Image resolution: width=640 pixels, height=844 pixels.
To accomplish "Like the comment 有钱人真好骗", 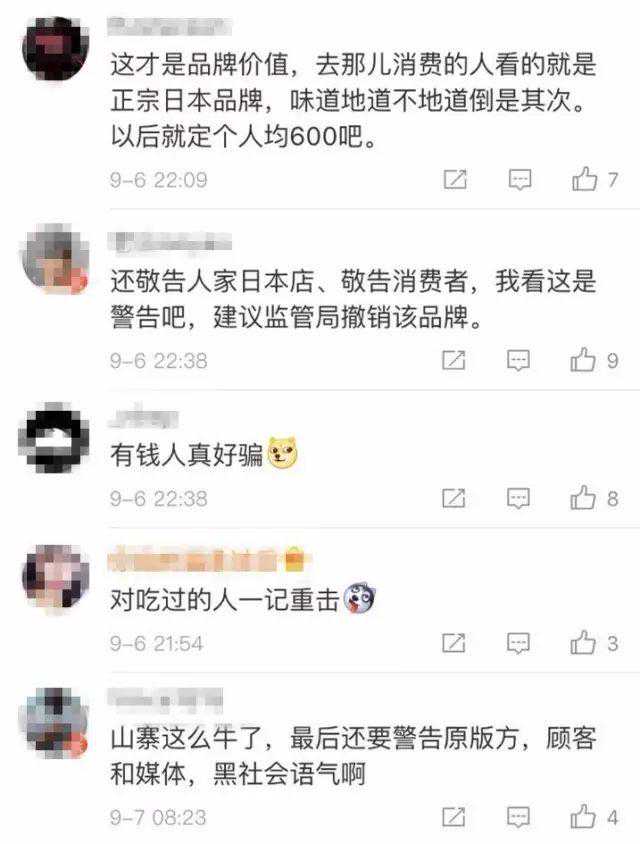I will coord(583,498).
